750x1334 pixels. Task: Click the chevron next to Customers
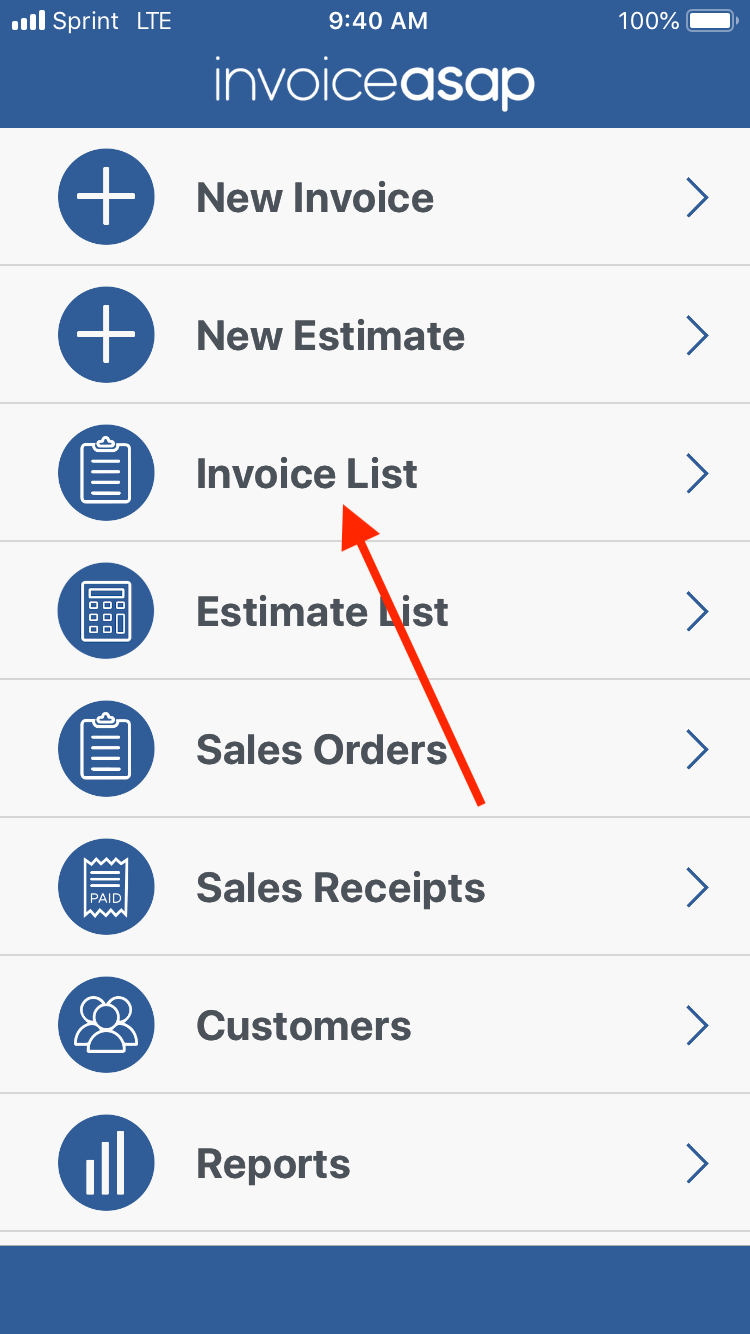click(698, 1024)
